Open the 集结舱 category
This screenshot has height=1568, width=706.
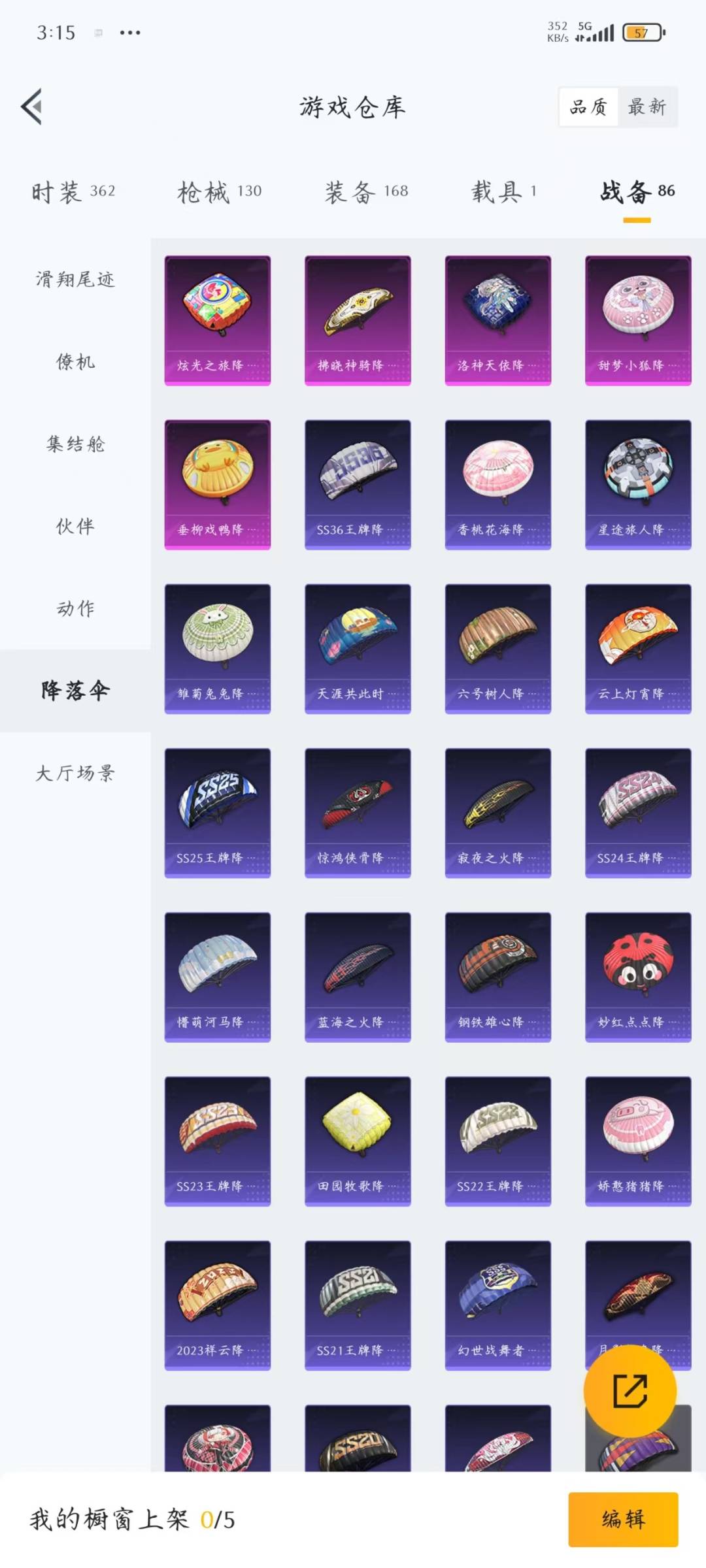(x=75, y=444)
